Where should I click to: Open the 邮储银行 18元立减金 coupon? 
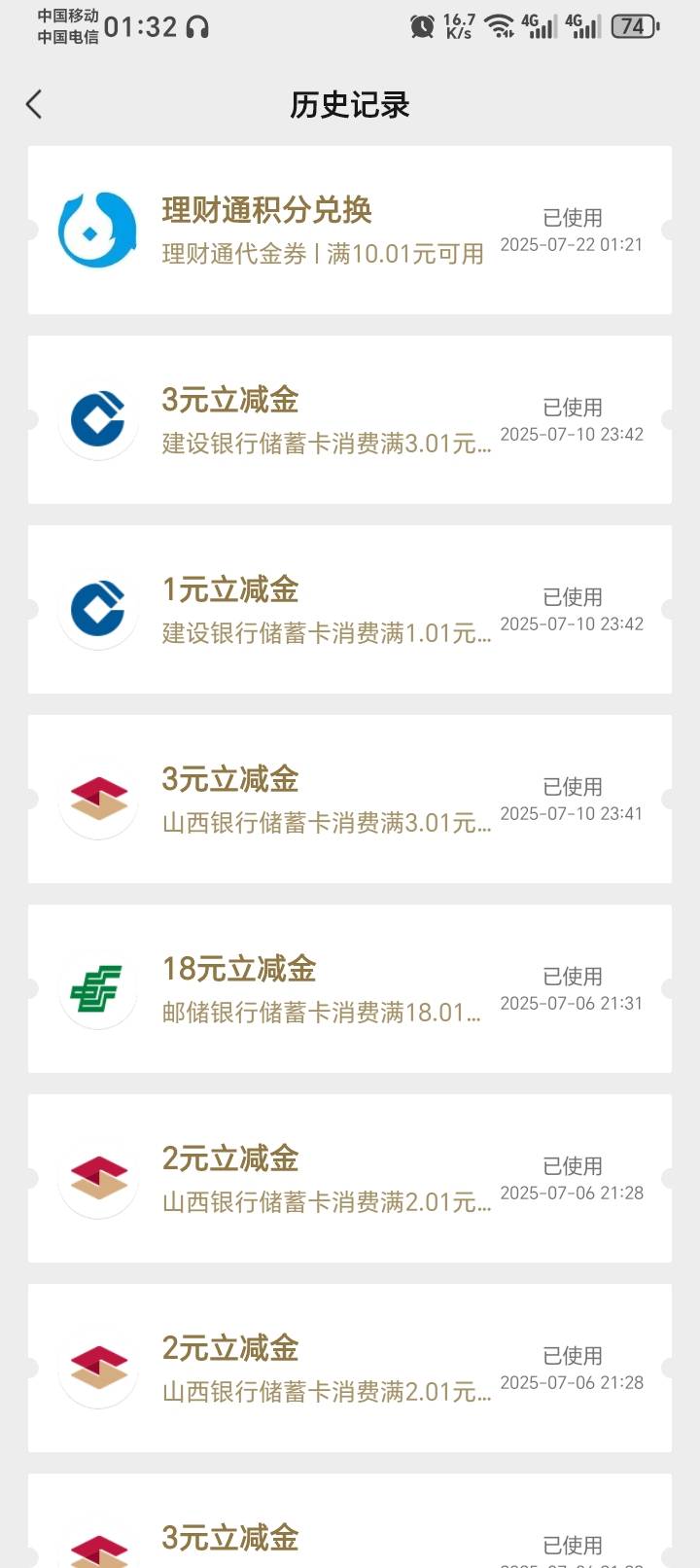coord(350,988)
